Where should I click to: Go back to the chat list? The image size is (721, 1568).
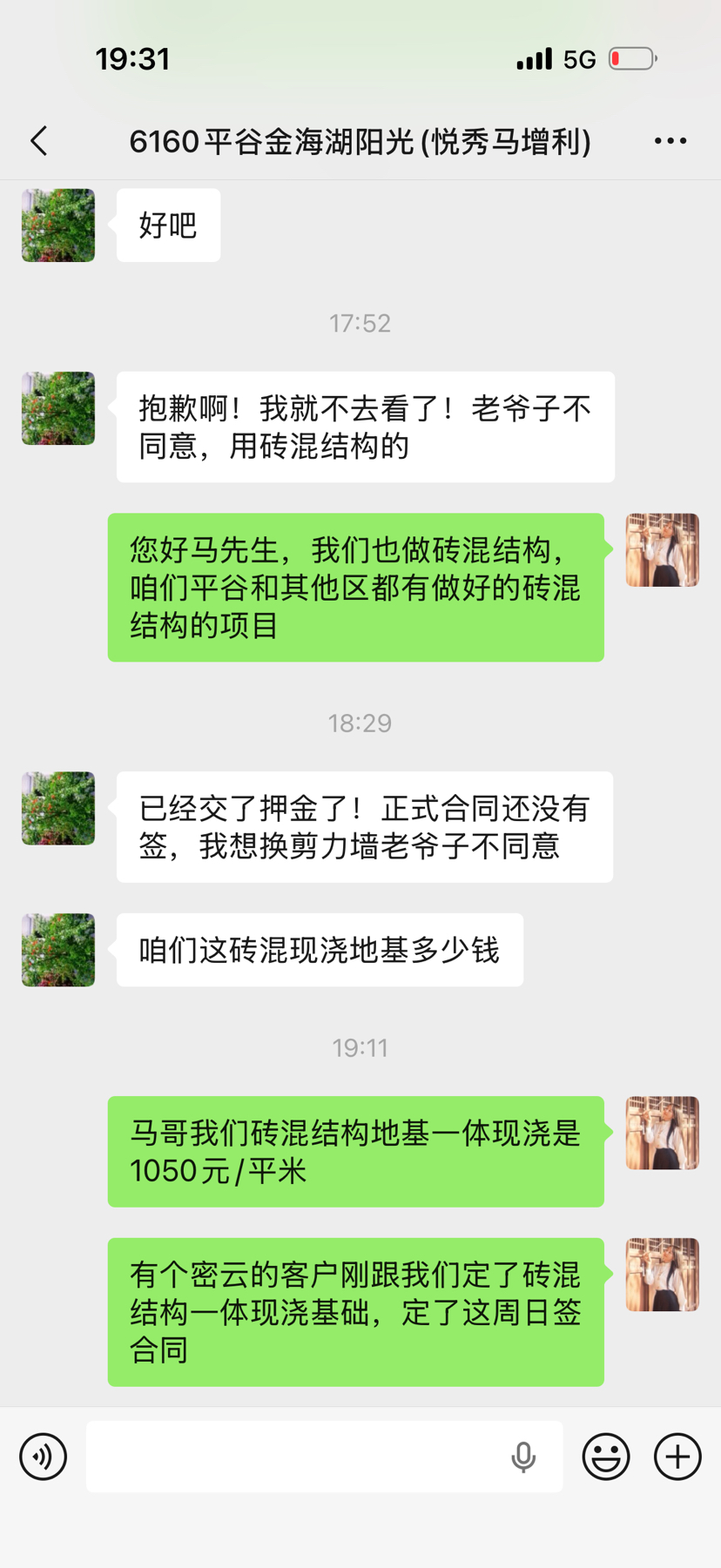[x=39, y=141]
